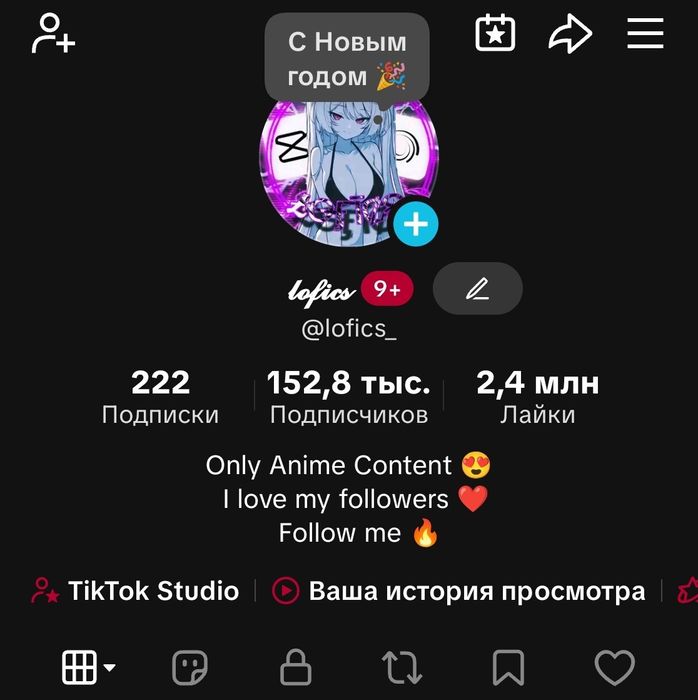View the 152,8 тыс. Подписчиков list
Screen dimensions: 698x700
(x=348, y=397)
